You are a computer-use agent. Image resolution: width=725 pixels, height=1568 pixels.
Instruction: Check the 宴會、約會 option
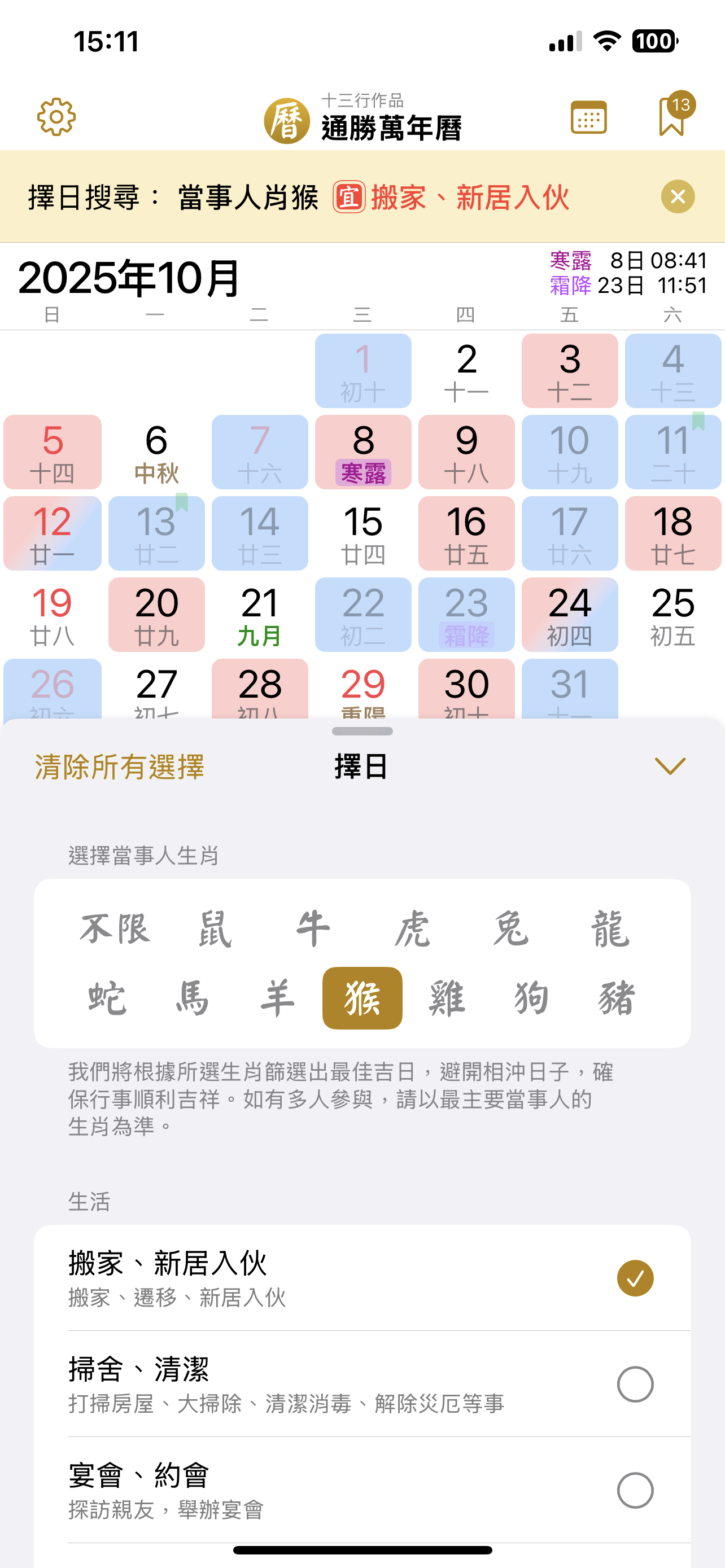coord(635,1490)
